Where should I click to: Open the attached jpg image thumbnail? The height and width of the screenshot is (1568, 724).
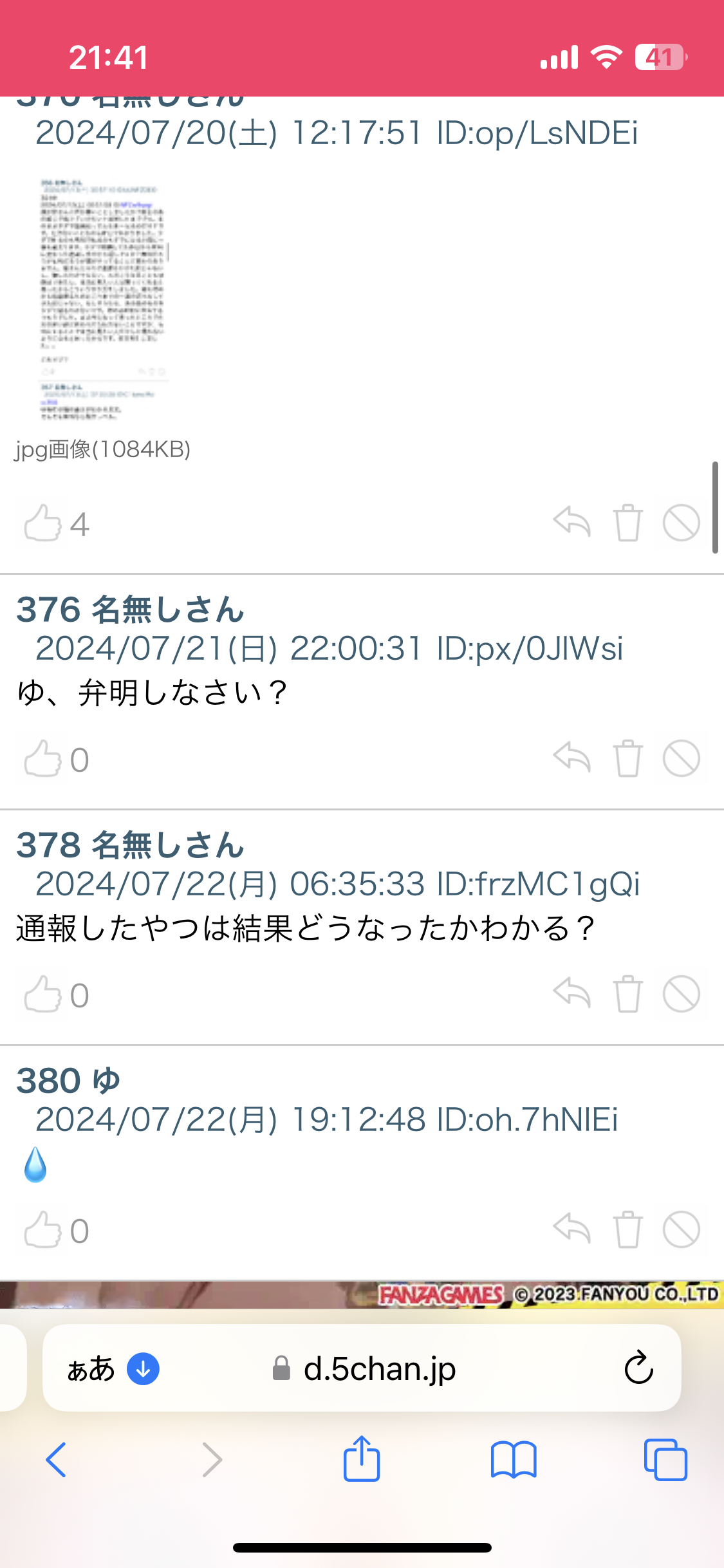[103, 300]
